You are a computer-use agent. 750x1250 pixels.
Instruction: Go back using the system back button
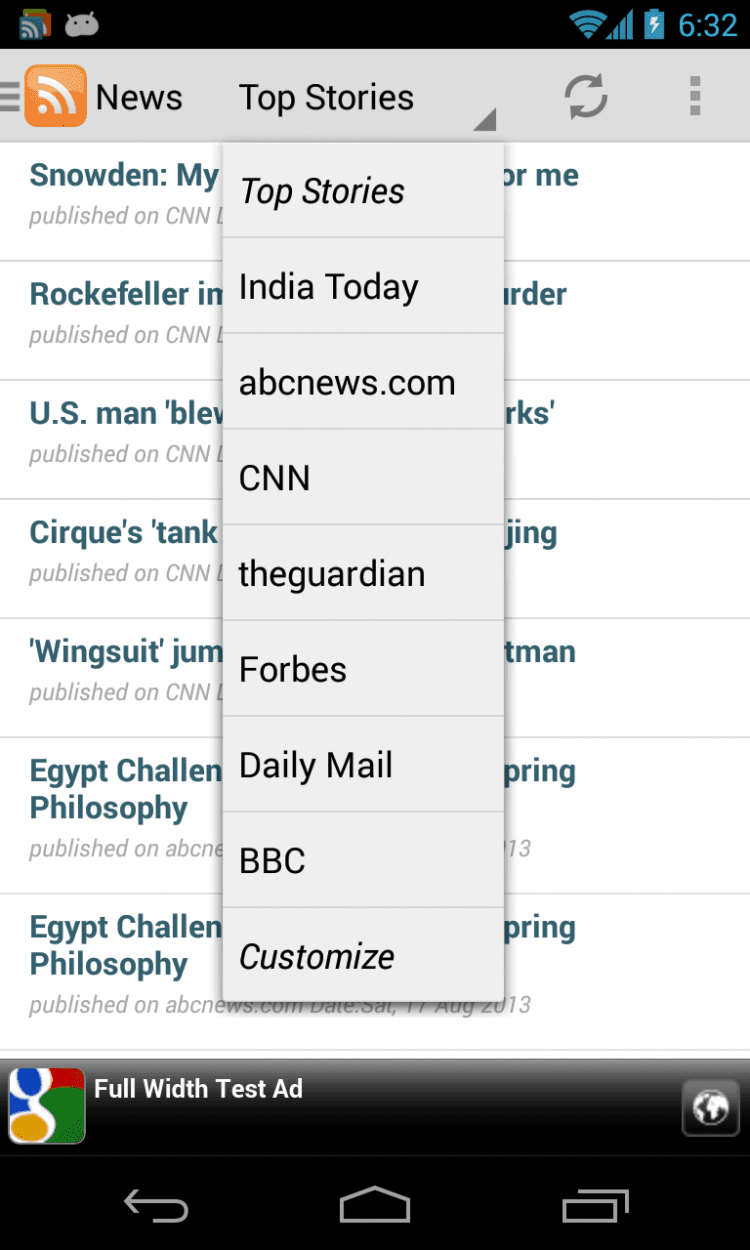(156, 1204)
